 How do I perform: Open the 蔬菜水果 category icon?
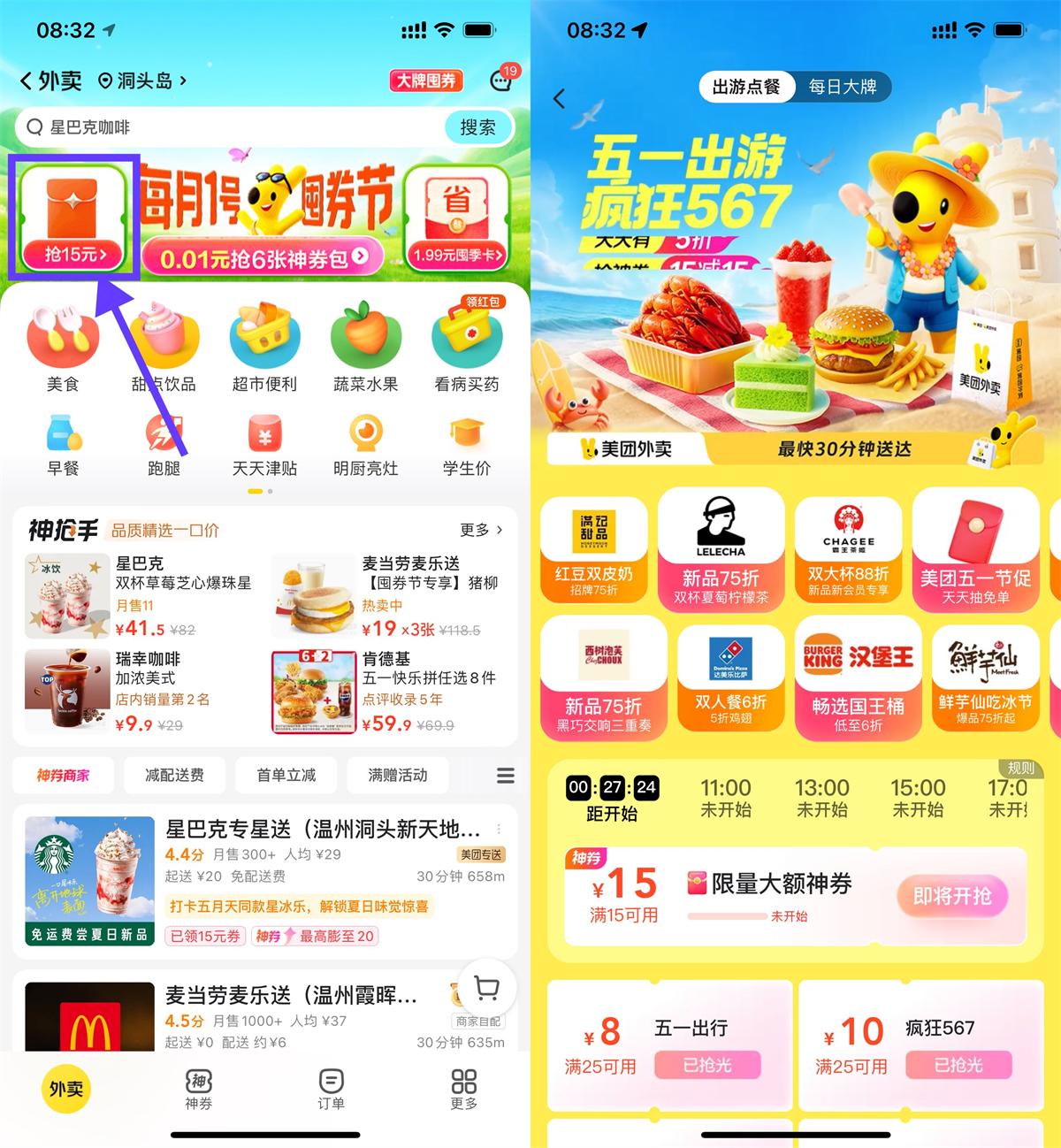tap(365, 345)
